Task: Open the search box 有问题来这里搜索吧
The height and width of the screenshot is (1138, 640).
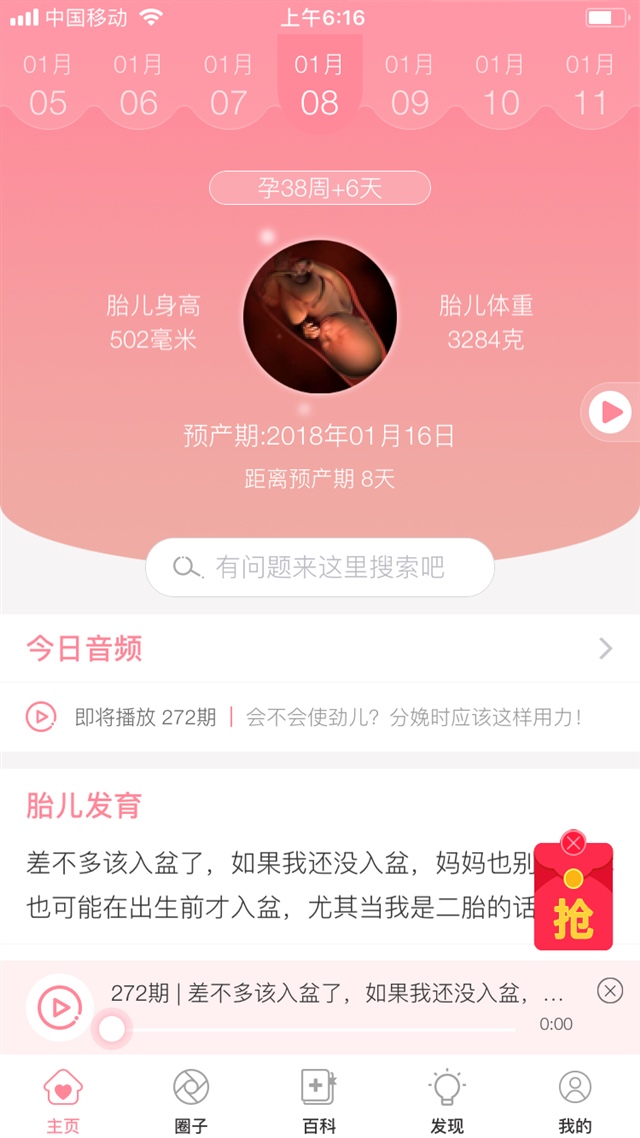Action: tap(320, 568)
